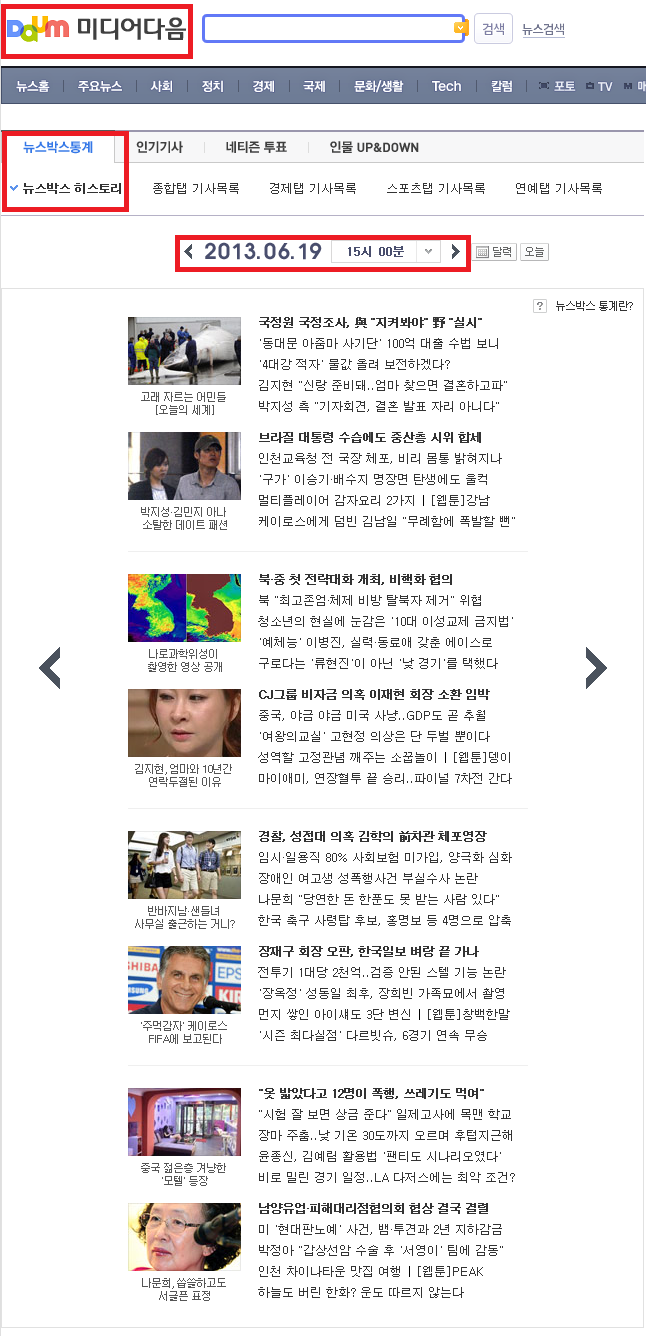
Task: Jump to today with 오늘 button
Action: 535,252
